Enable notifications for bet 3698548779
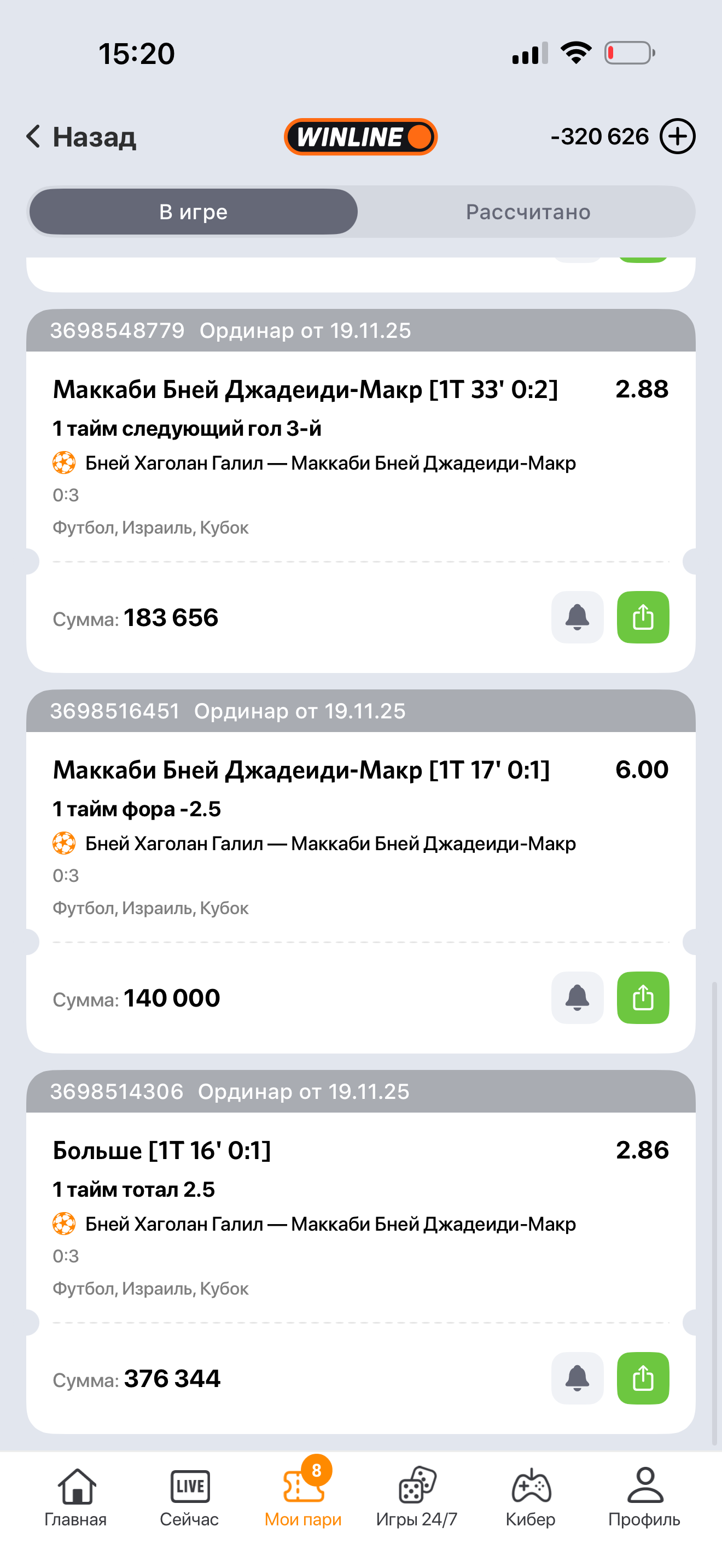Image resolution: width=722 pixels, height=1568 pixels. pyautogui.click(x=577, y=617)
